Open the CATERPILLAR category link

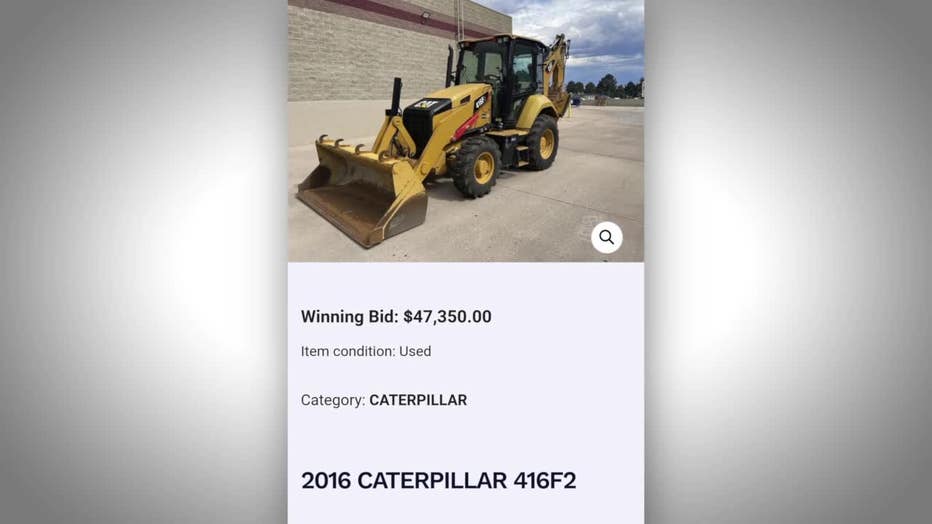coord(418,400)
